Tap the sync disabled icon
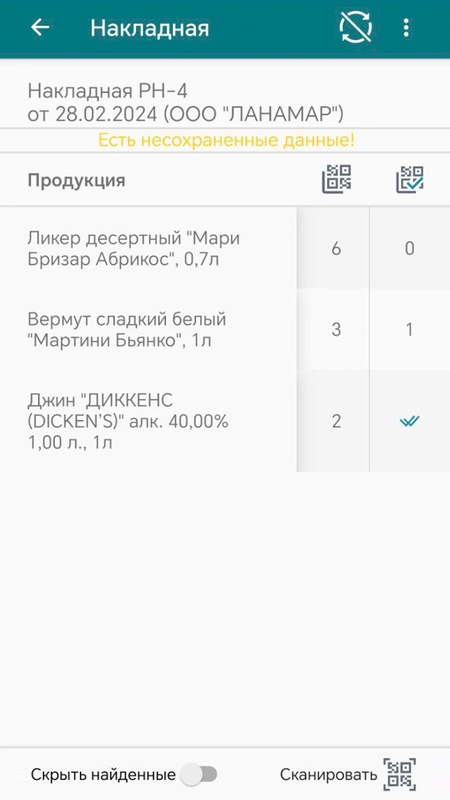This screenshot has height=800, width=450. 356,28
